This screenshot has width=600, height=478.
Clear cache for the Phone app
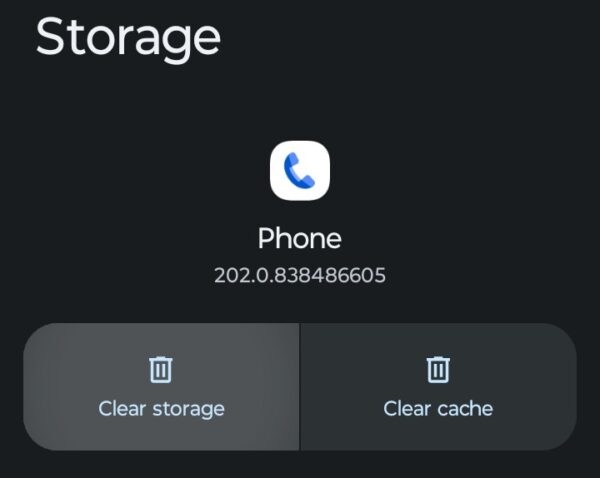coord(438,387)
